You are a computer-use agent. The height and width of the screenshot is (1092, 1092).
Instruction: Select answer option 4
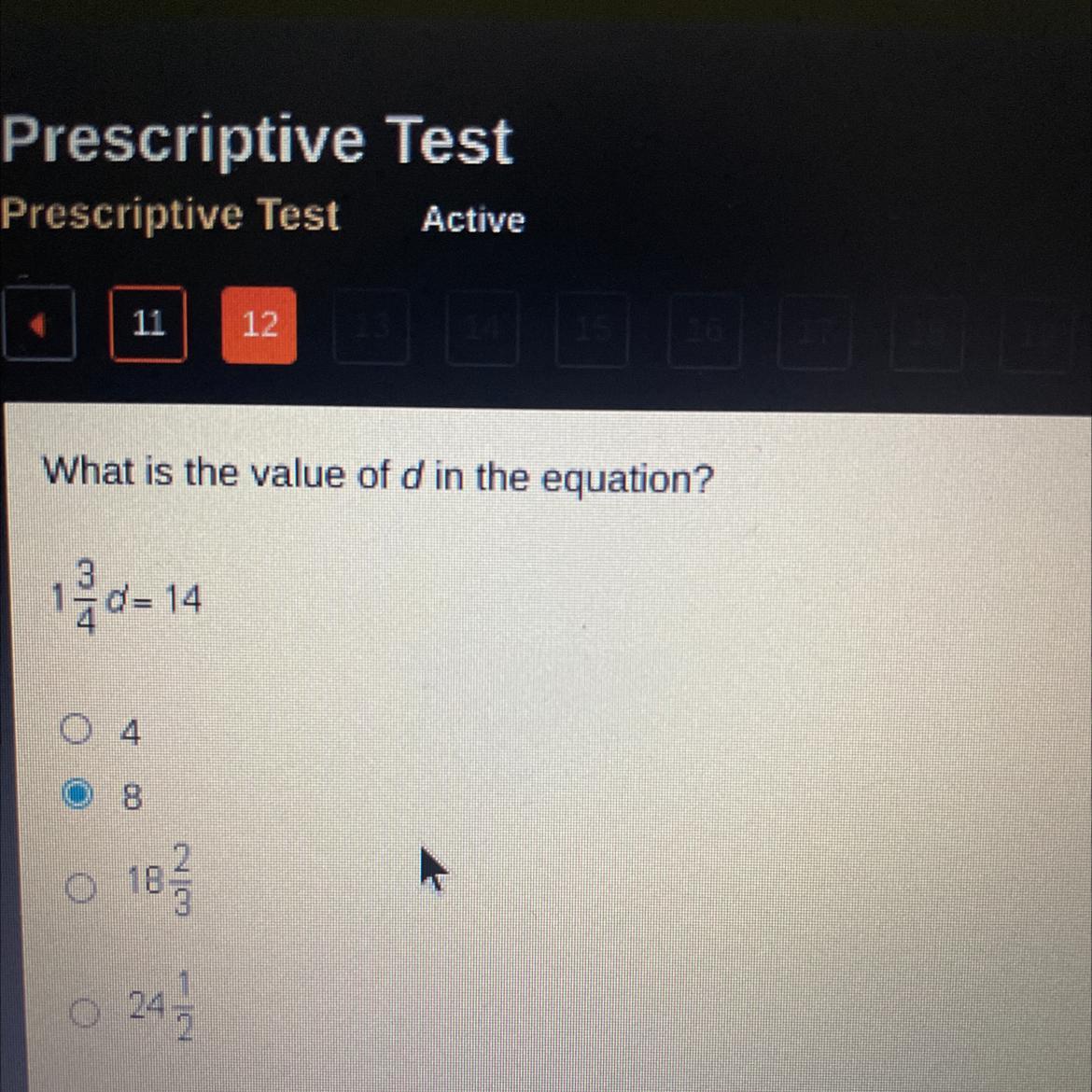(x=77, y=729)
